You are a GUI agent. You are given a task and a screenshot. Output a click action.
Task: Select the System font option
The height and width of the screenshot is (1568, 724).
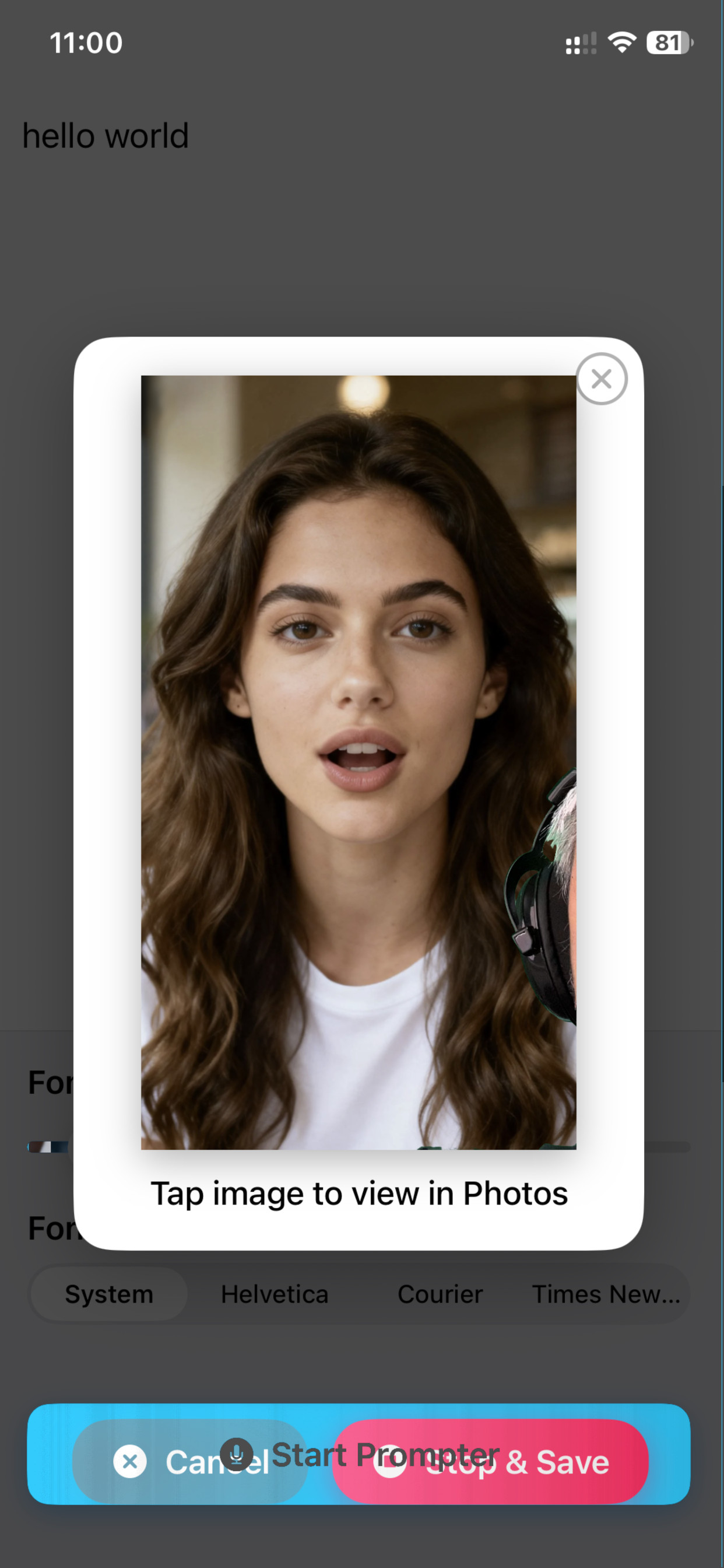[109, 1293]
